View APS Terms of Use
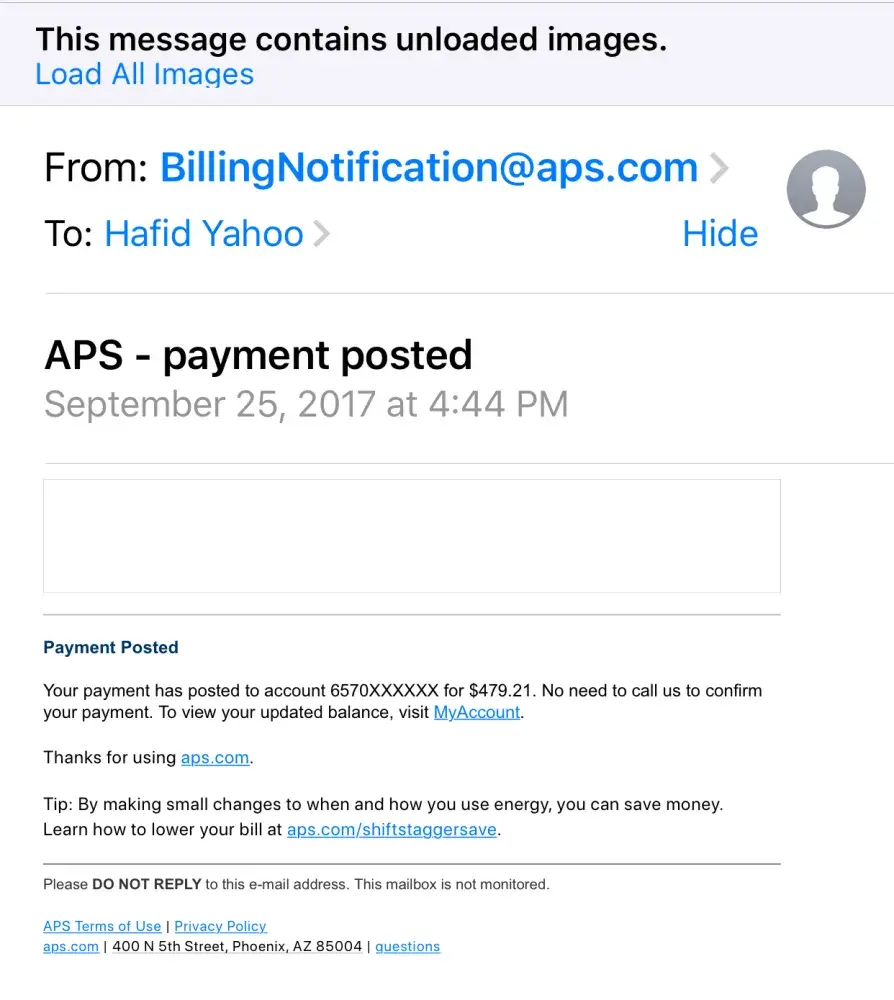This screenshot has width=894, height=1000. click(x=102, y=926)
